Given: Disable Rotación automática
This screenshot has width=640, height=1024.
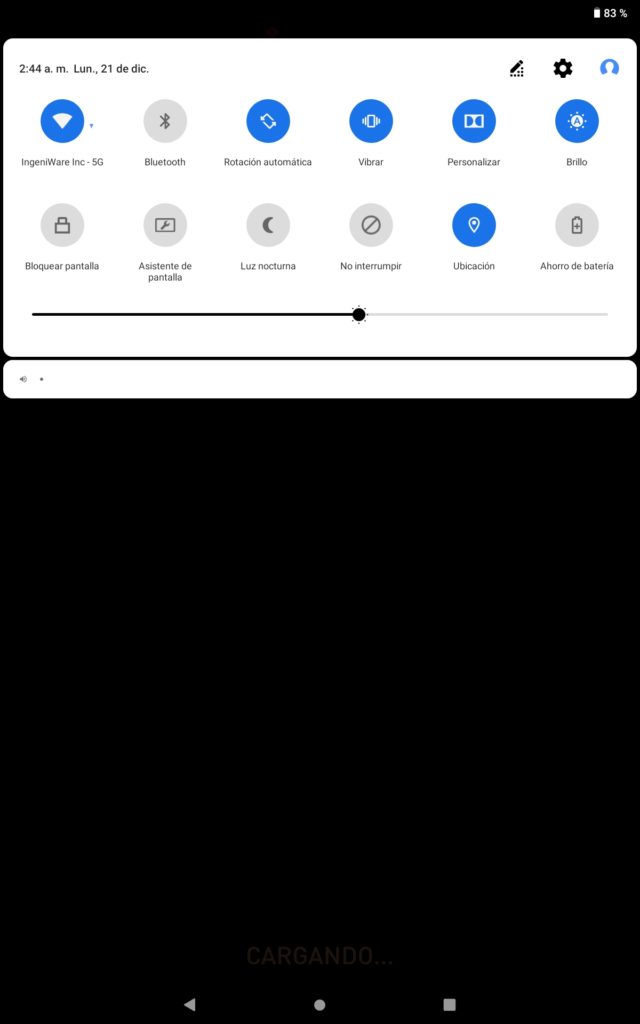Looking at the screenshot, I should 268,121.
